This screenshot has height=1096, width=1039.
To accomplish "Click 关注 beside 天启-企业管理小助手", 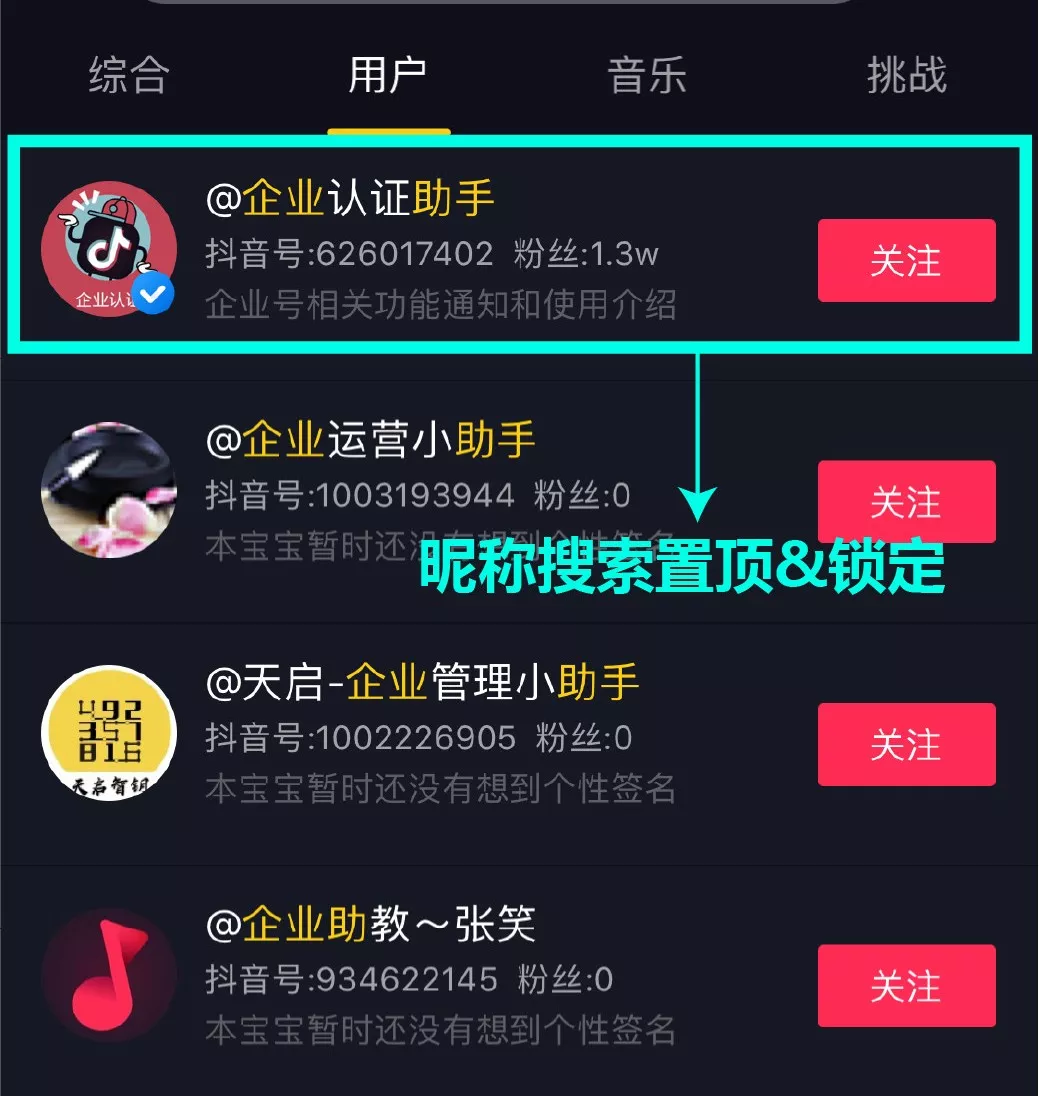I will point(906,744).
